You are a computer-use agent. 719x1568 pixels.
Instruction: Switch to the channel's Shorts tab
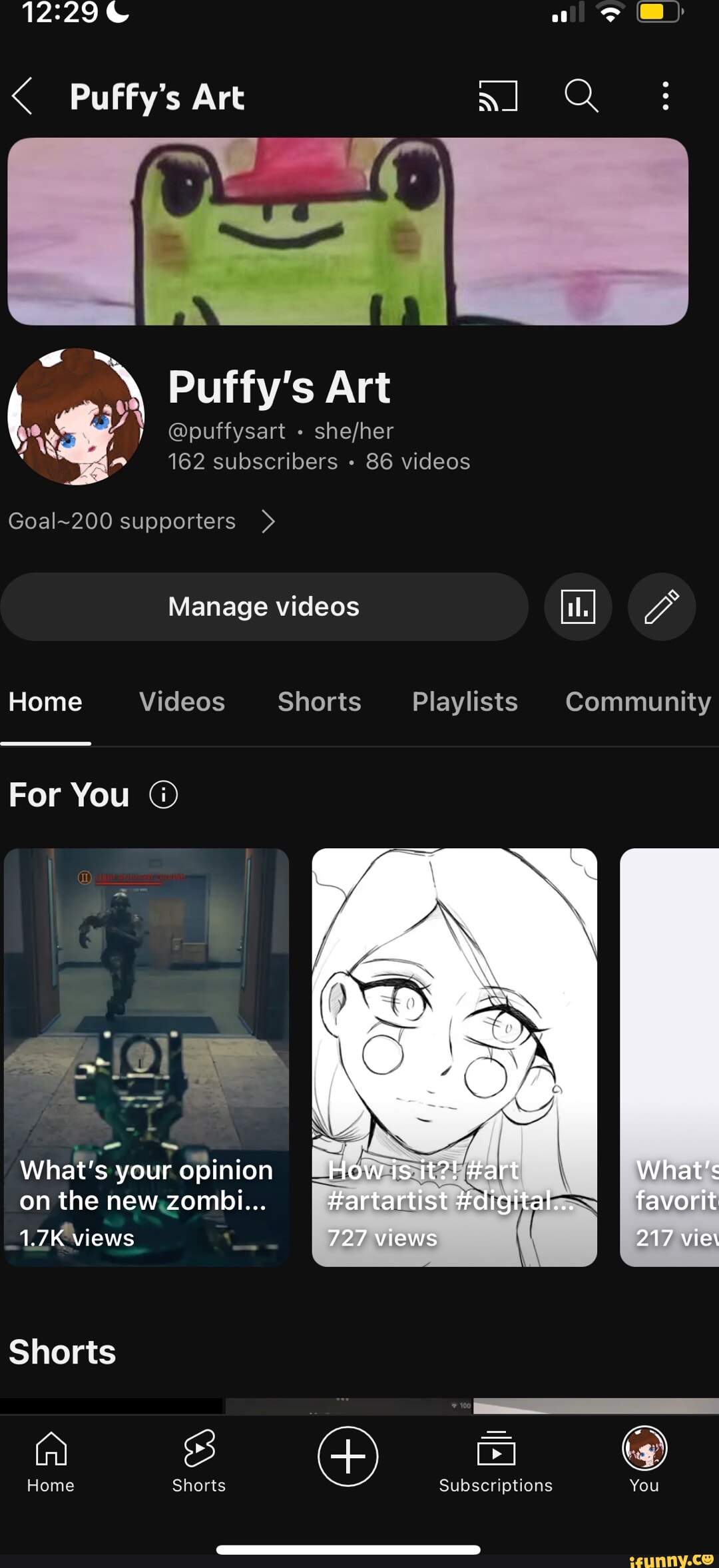320,702
